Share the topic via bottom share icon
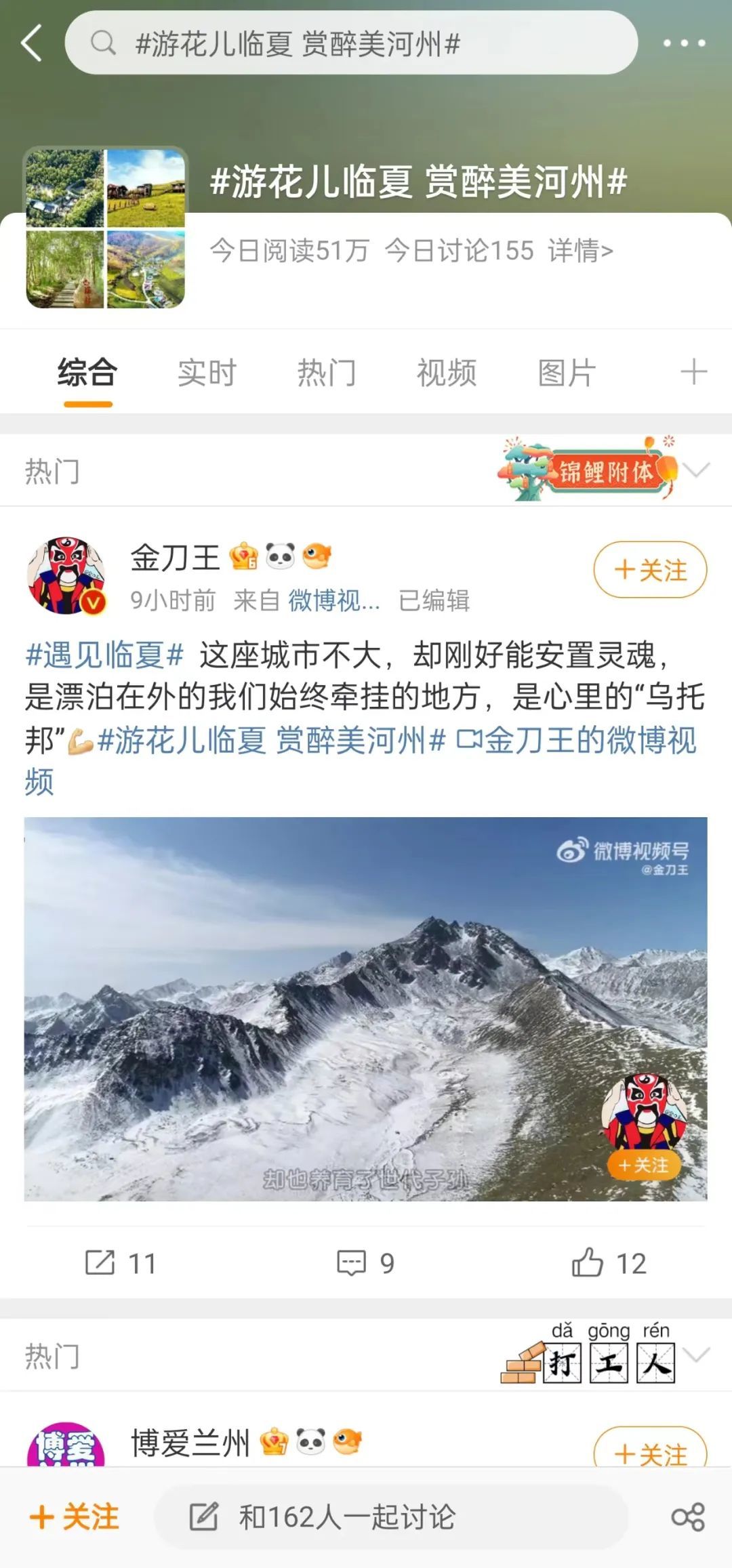This screenshot has height=1568, width=732. (687, 1517)
